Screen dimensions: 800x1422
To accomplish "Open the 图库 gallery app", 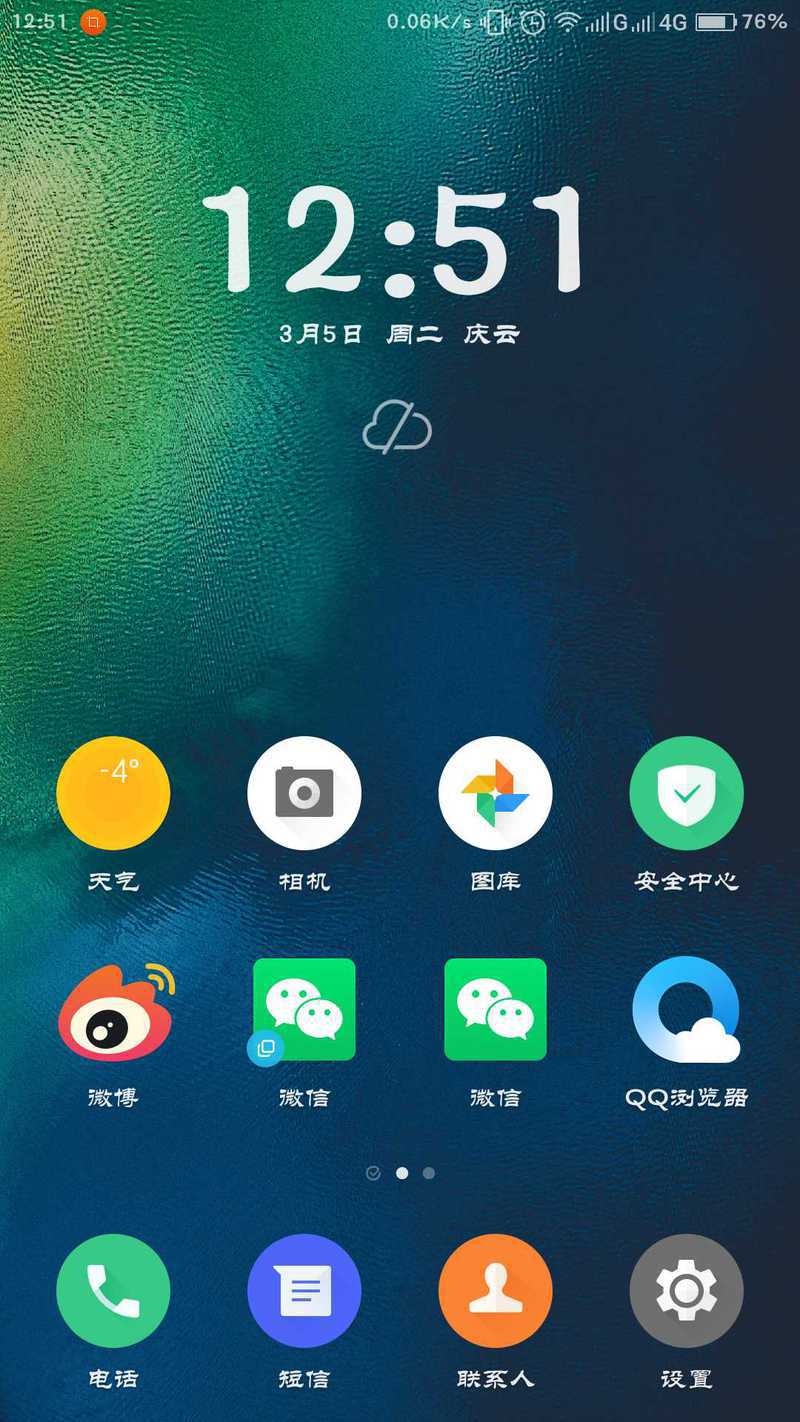I will click(x=495, y=793).
